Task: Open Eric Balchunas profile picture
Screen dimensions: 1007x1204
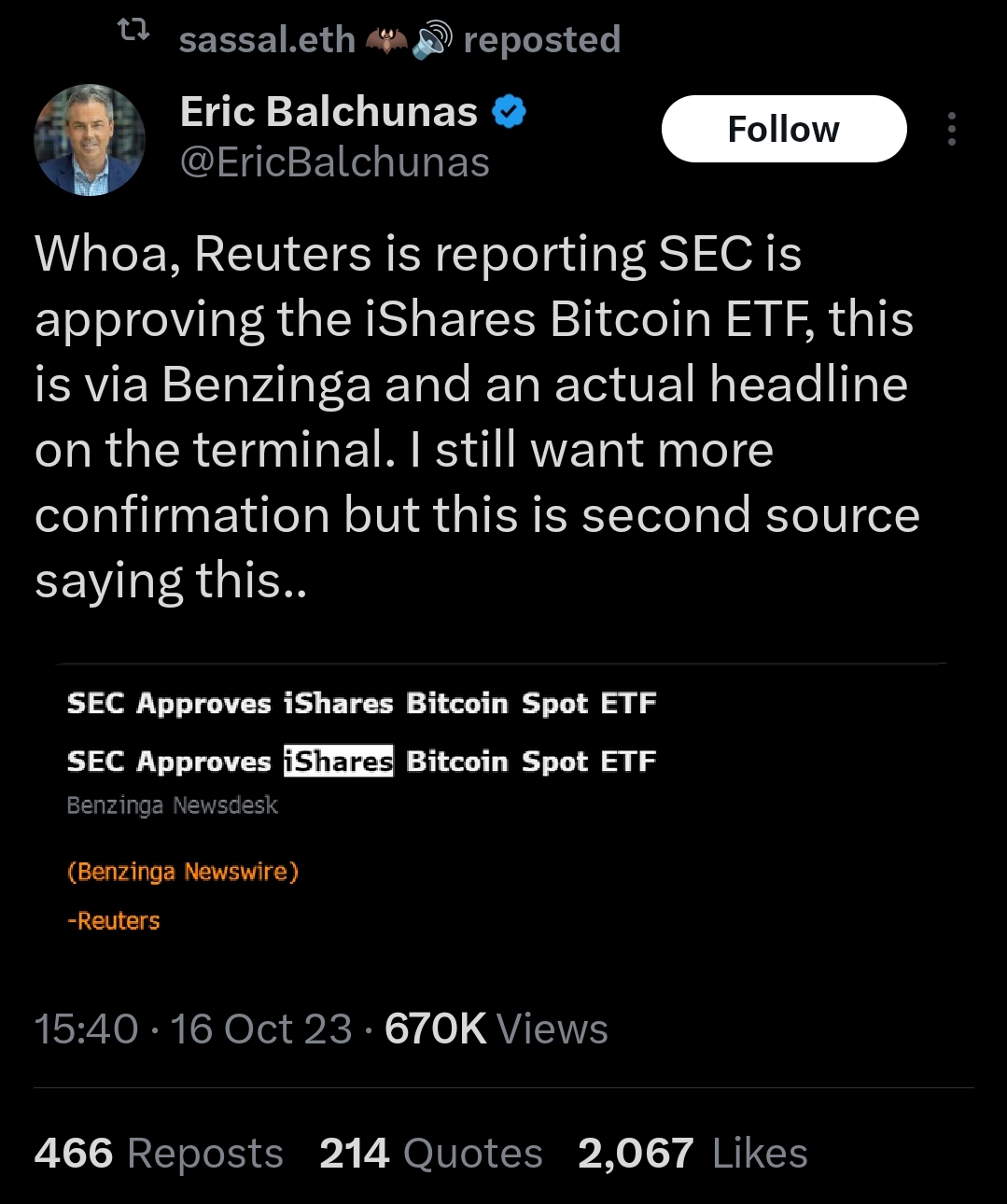Action: click(x=90, y=140)
